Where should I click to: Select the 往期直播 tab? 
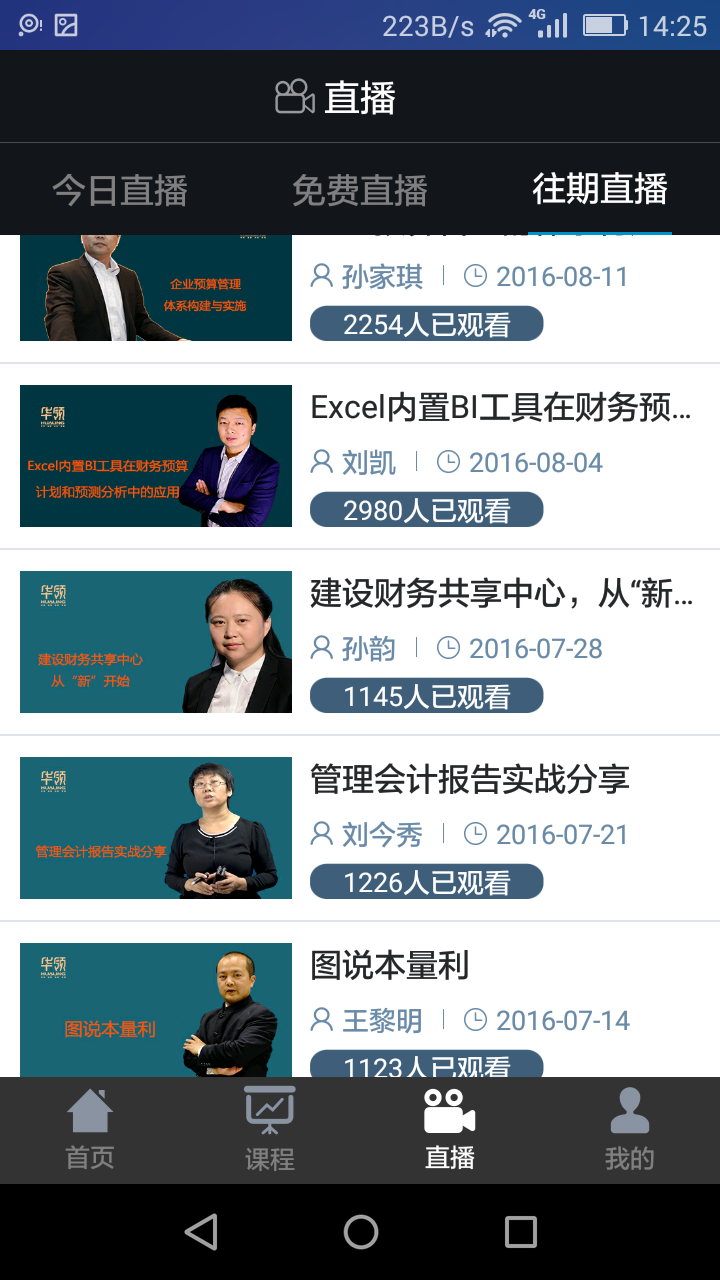click(x=599, y=189)
